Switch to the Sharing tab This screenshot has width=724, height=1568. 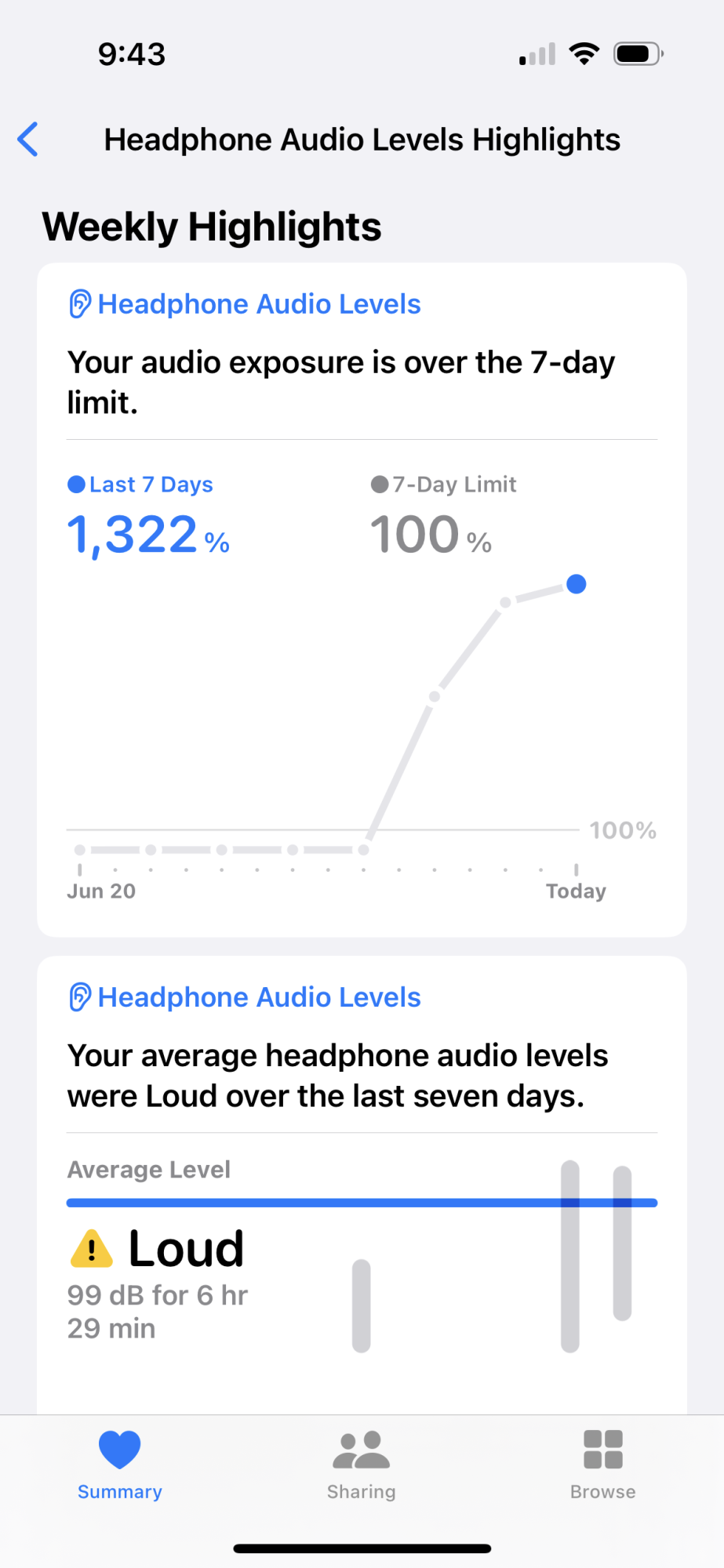[x=362, y=1465]
